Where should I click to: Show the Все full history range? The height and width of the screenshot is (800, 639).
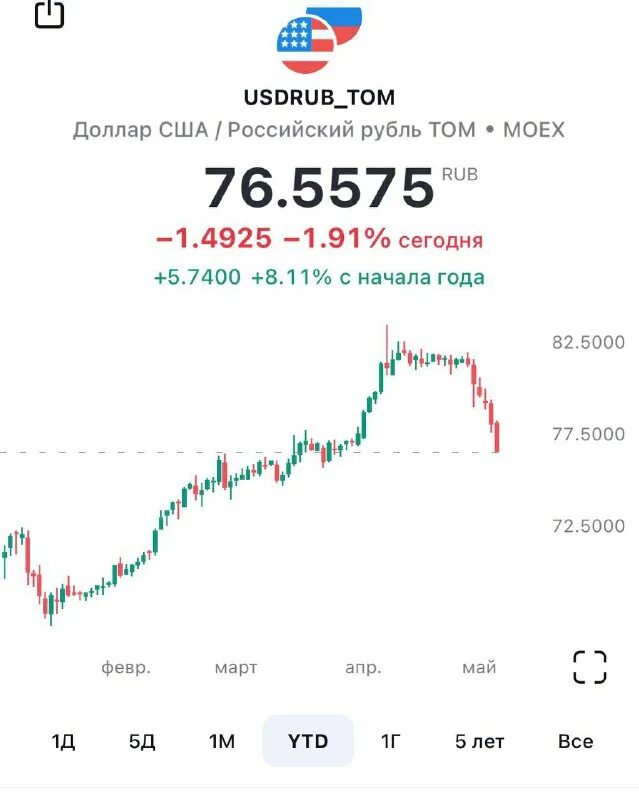pyautogui.click(x=576, y=741)
